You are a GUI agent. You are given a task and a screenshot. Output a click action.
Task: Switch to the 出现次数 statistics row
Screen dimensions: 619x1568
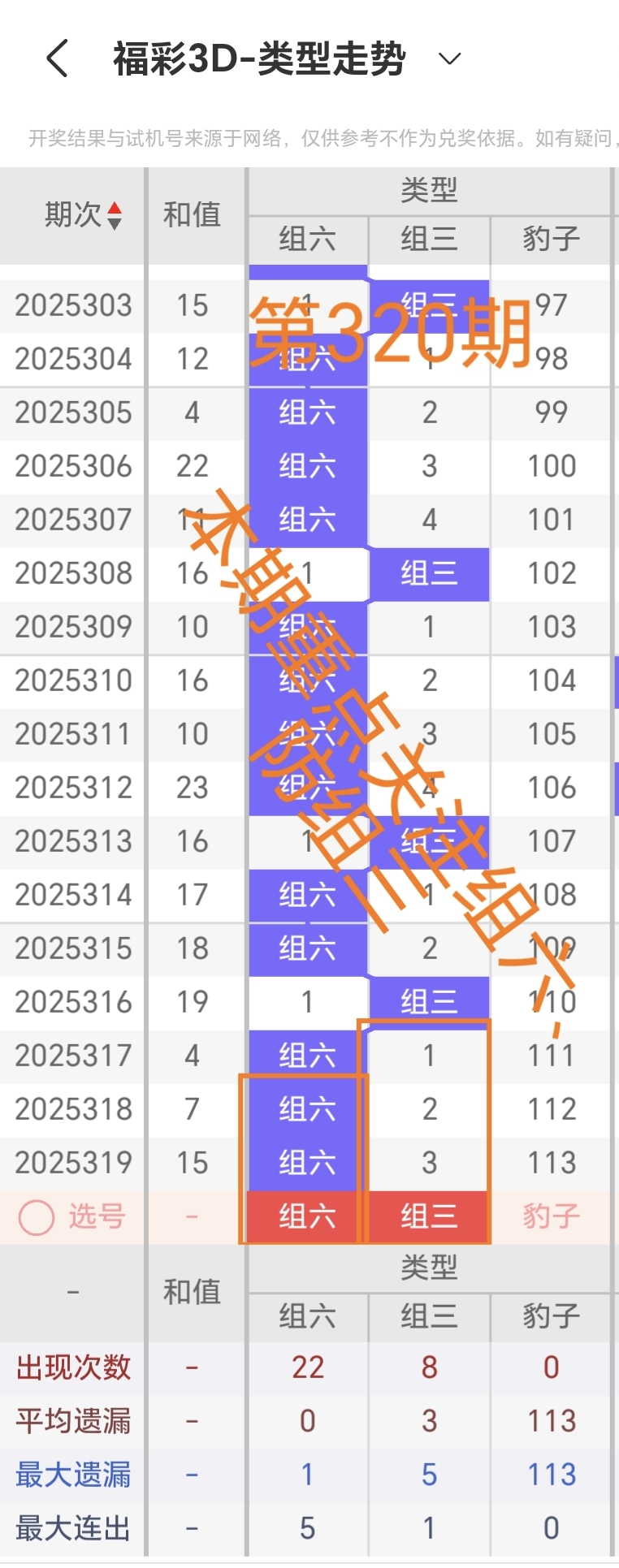pos(71,1367)
